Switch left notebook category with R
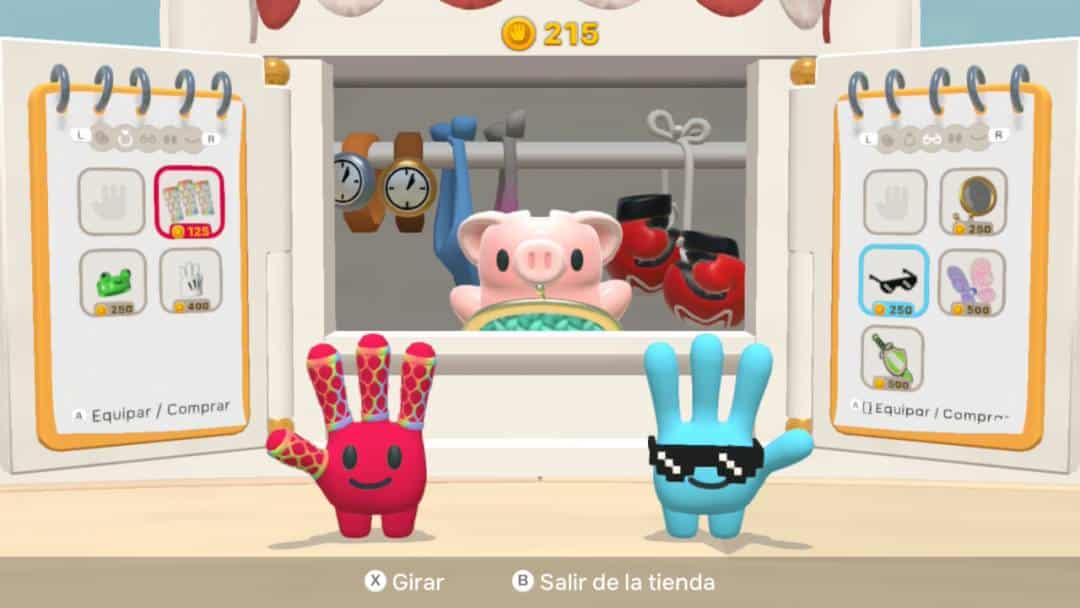The height and width of the screenshot is (608, 1080). click(x=210, y=137)
